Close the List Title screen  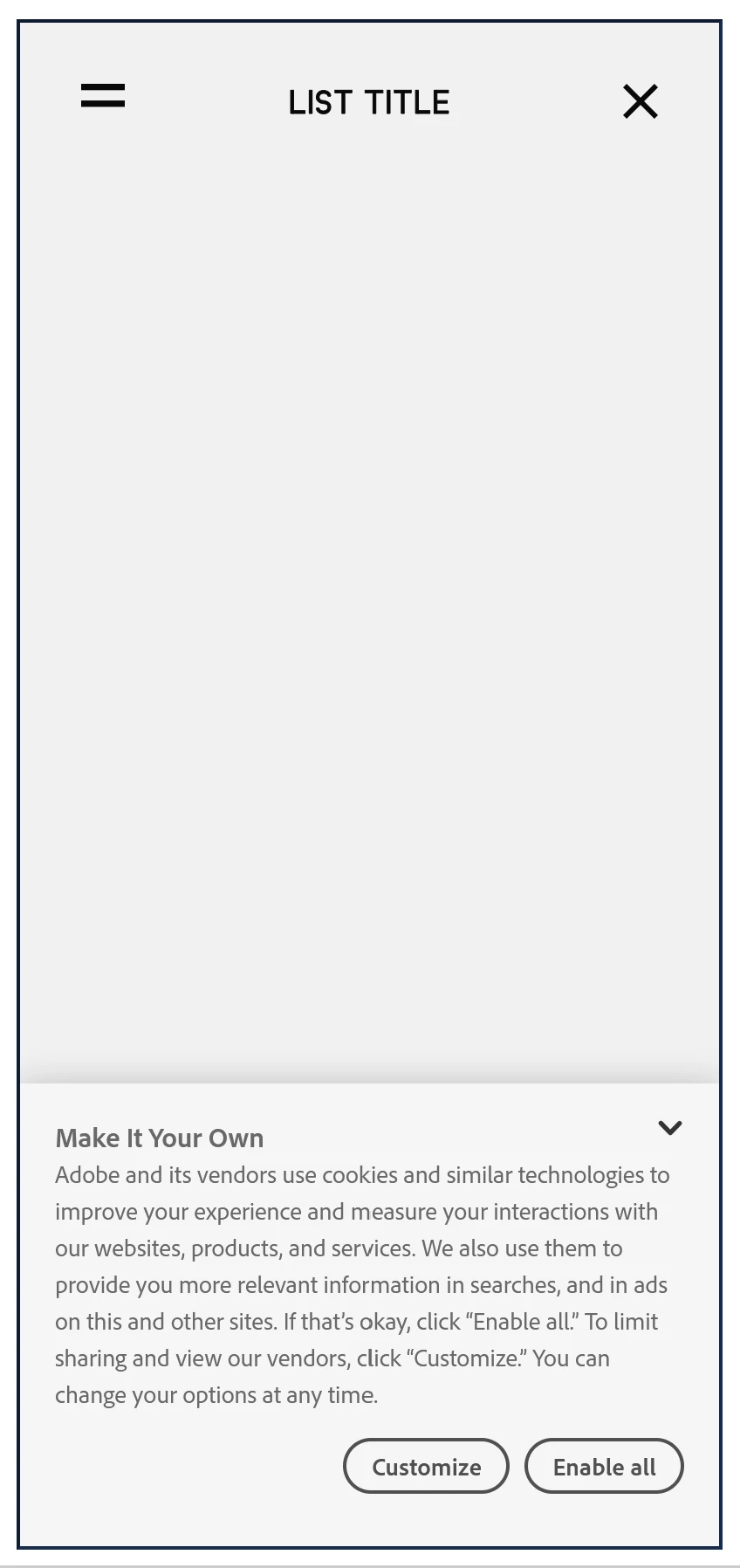(x=640, y=101)
